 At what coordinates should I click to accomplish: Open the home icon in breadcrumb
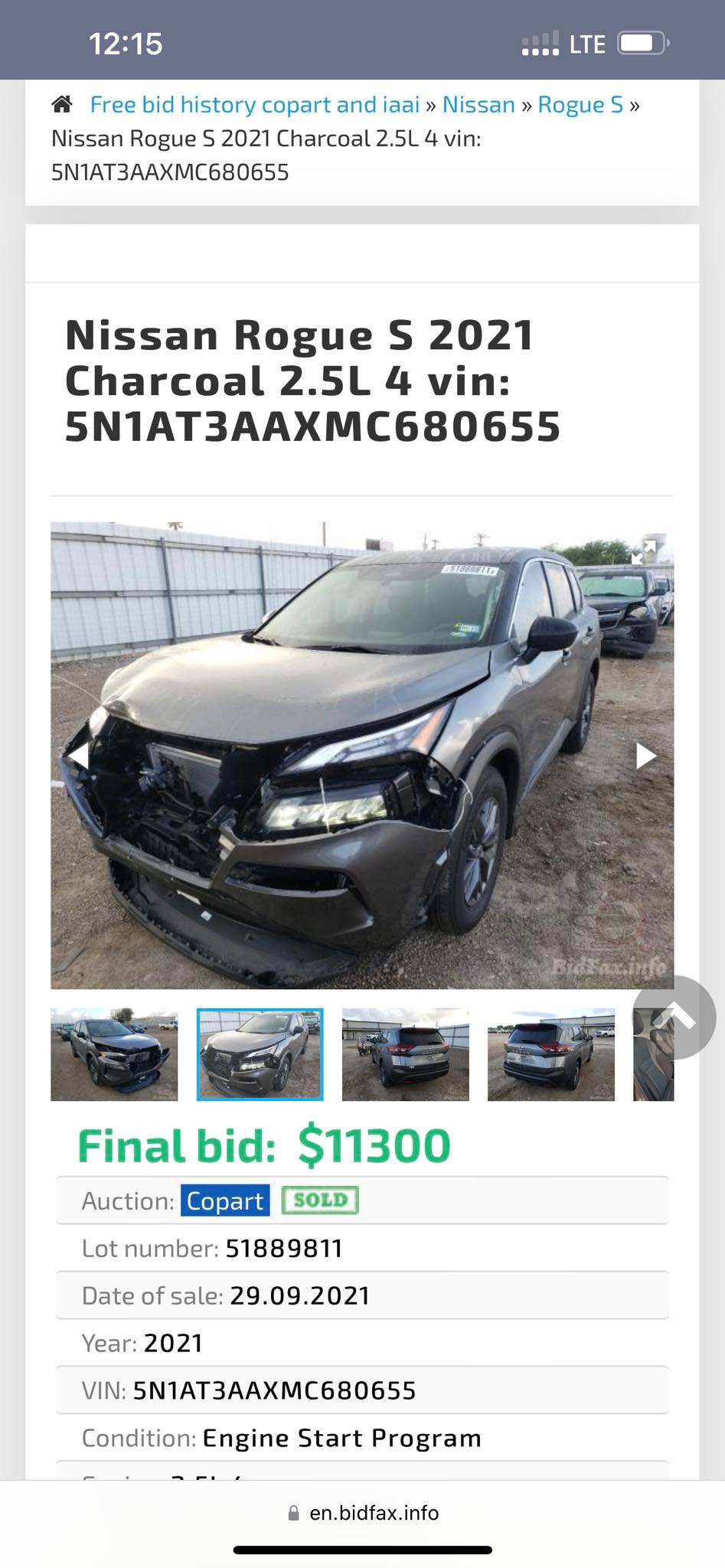pos(62,104)
